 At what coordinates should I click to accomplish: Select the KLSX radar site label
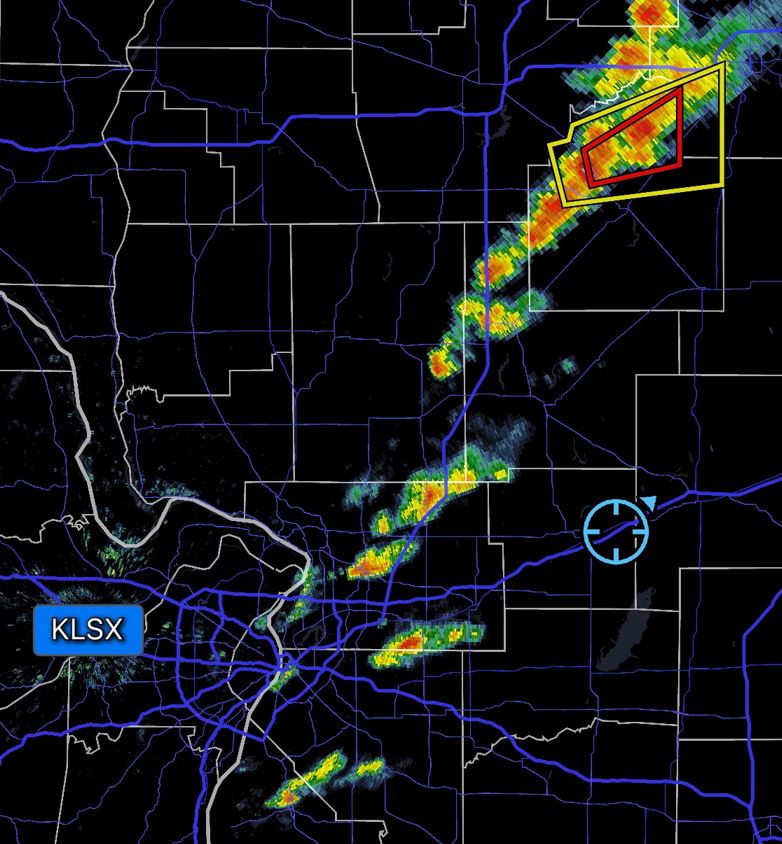point(88,630)
